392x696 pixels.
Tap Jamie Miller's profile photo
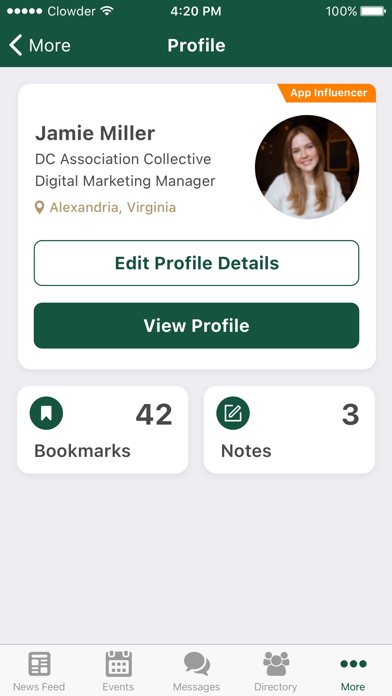tap(307, 167)
